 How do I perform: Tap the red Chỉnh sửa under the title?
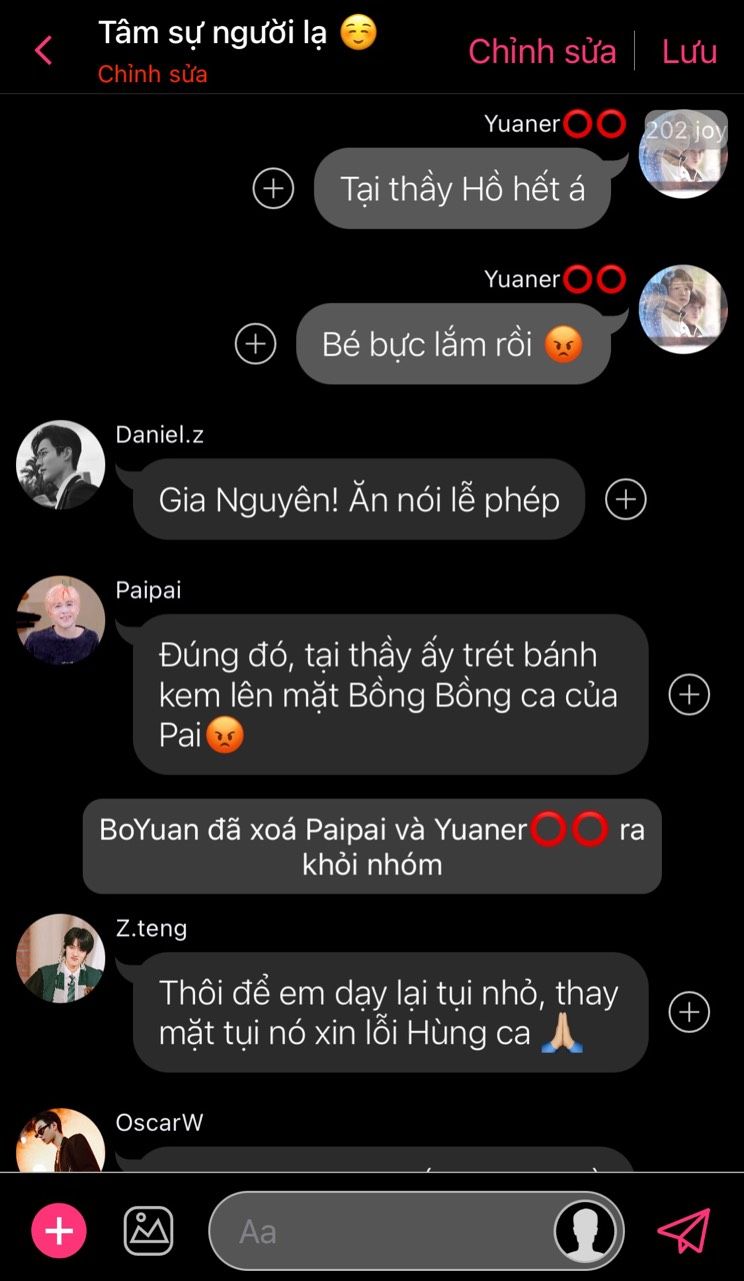tap(152, 75)
